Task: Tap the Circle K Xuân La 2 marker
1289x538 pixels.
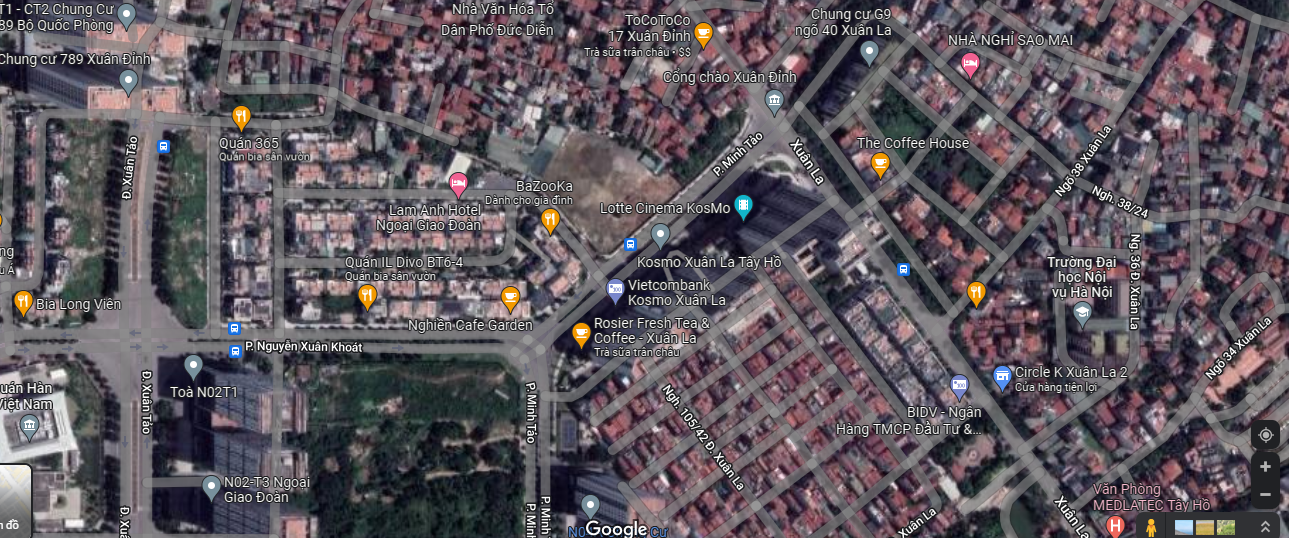Action: click(x=1002, y=378)
